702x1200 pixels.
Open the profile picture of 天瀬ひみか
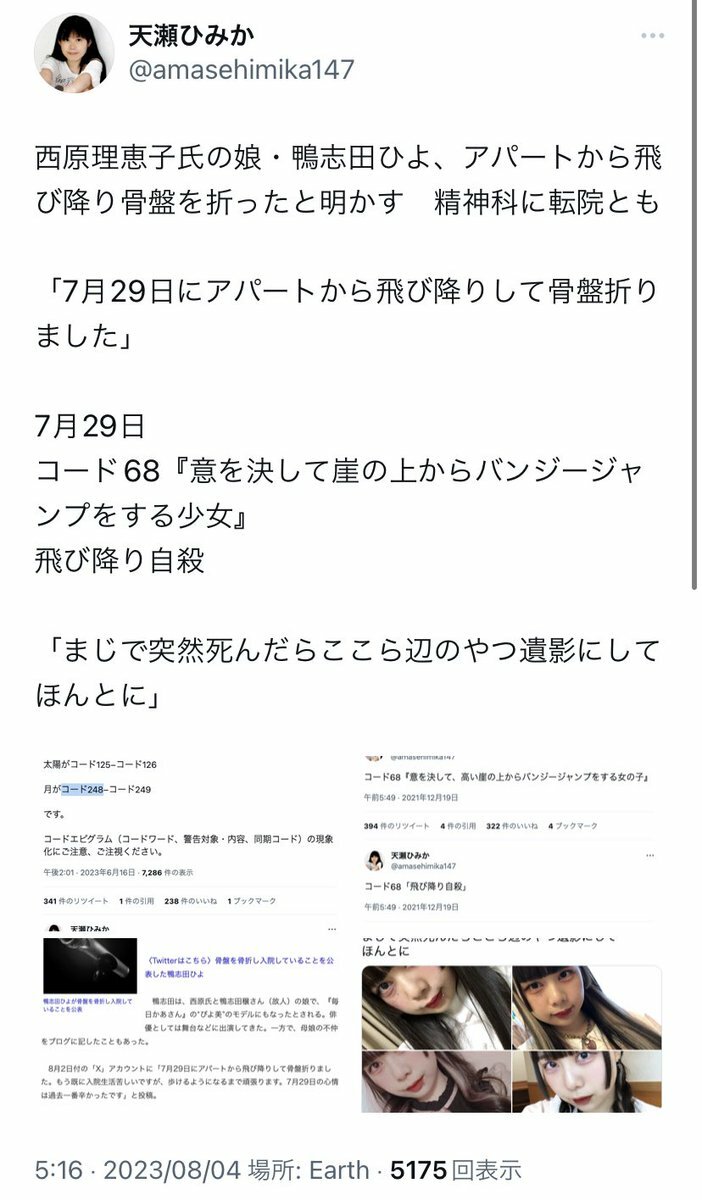click(x=74, y=53)
